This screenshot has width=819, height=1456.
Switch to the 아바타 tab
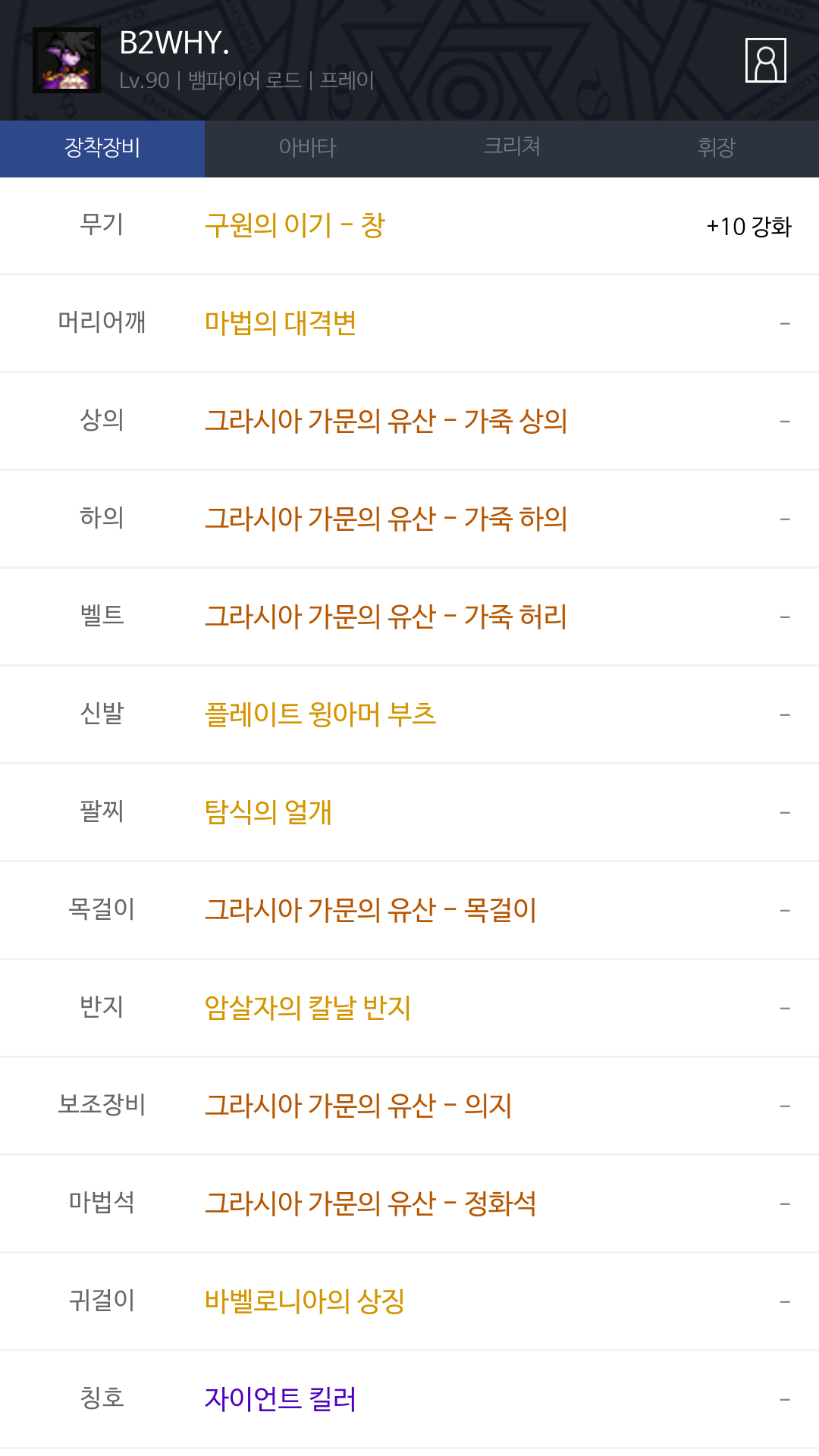(307, 149)
